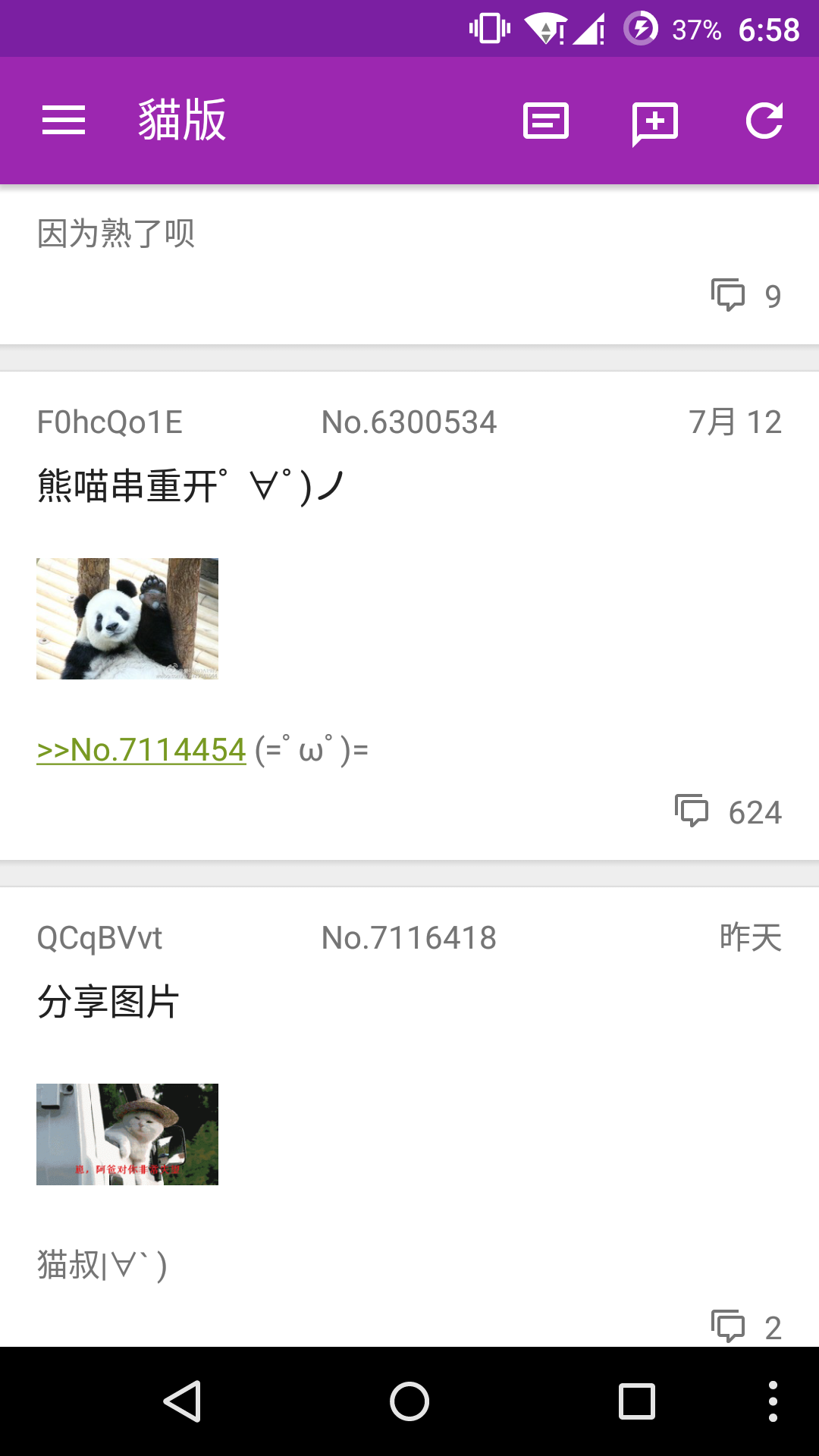Open the navigation bar overflow dots
The image size is (819, 1456).
(x=773, y=1401)
